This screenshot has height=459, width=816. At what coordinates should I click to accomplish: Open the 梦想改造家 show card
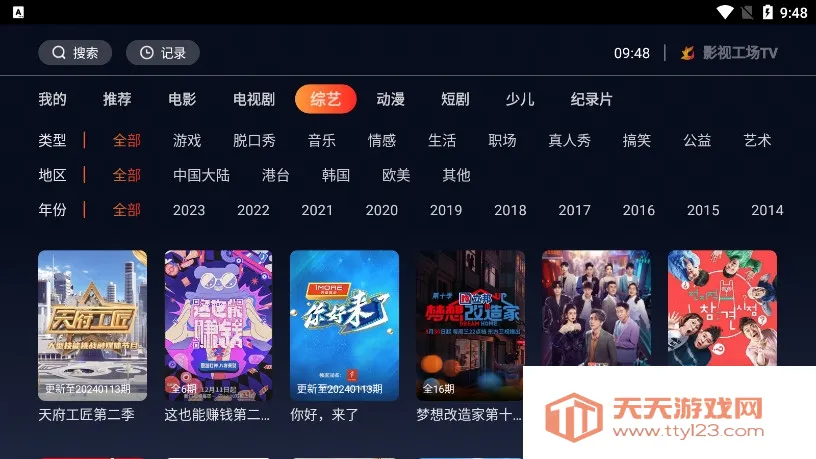tap(470, 325)
